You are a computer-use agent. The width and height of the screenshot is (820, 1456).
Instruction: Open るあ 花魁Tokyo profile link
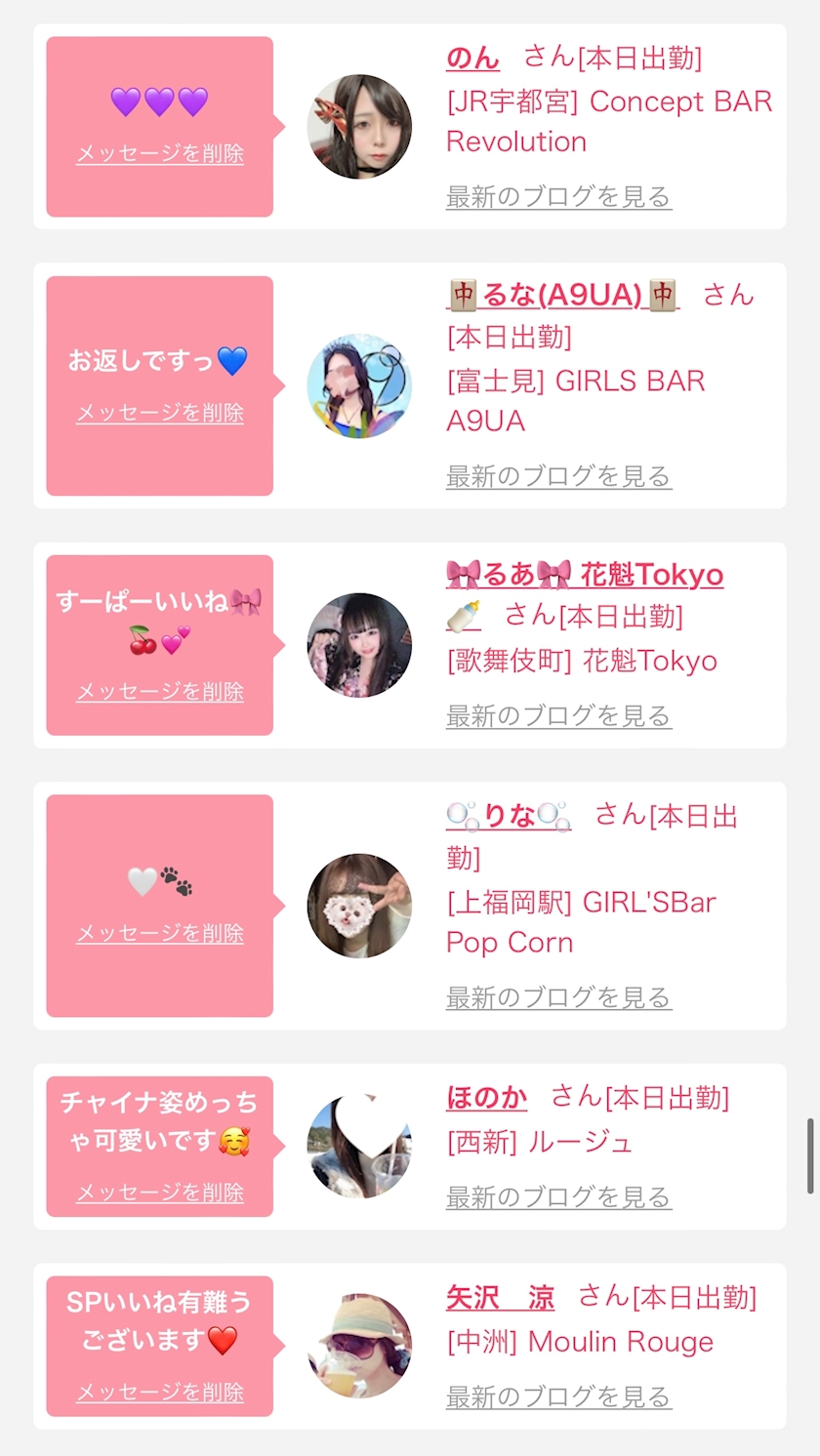tap(585, 575)
